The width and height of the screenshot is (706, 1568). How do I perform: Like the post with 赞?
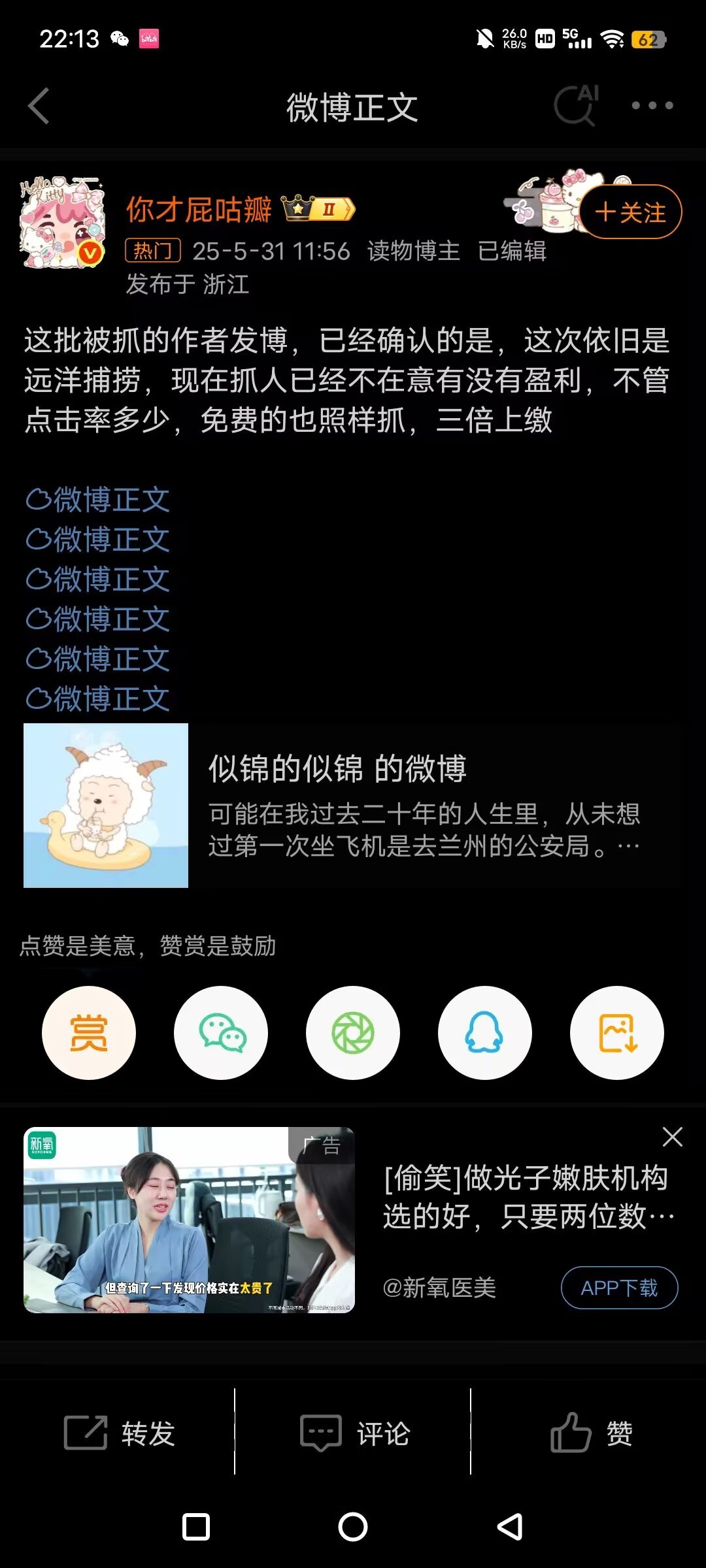click(590, 1433)
